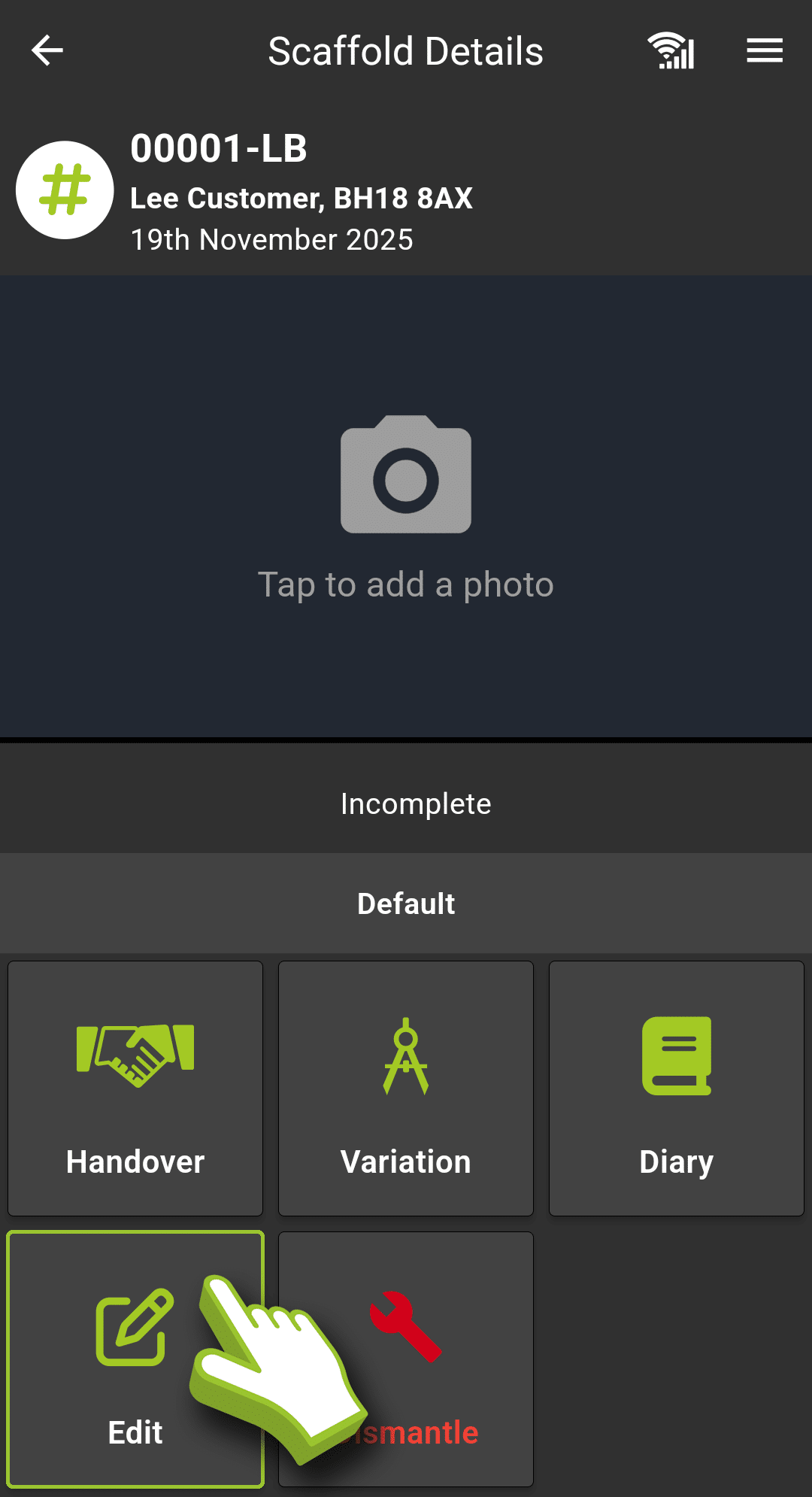Open the Handover tile
812x1497 pixels.
pos(135,1088)
